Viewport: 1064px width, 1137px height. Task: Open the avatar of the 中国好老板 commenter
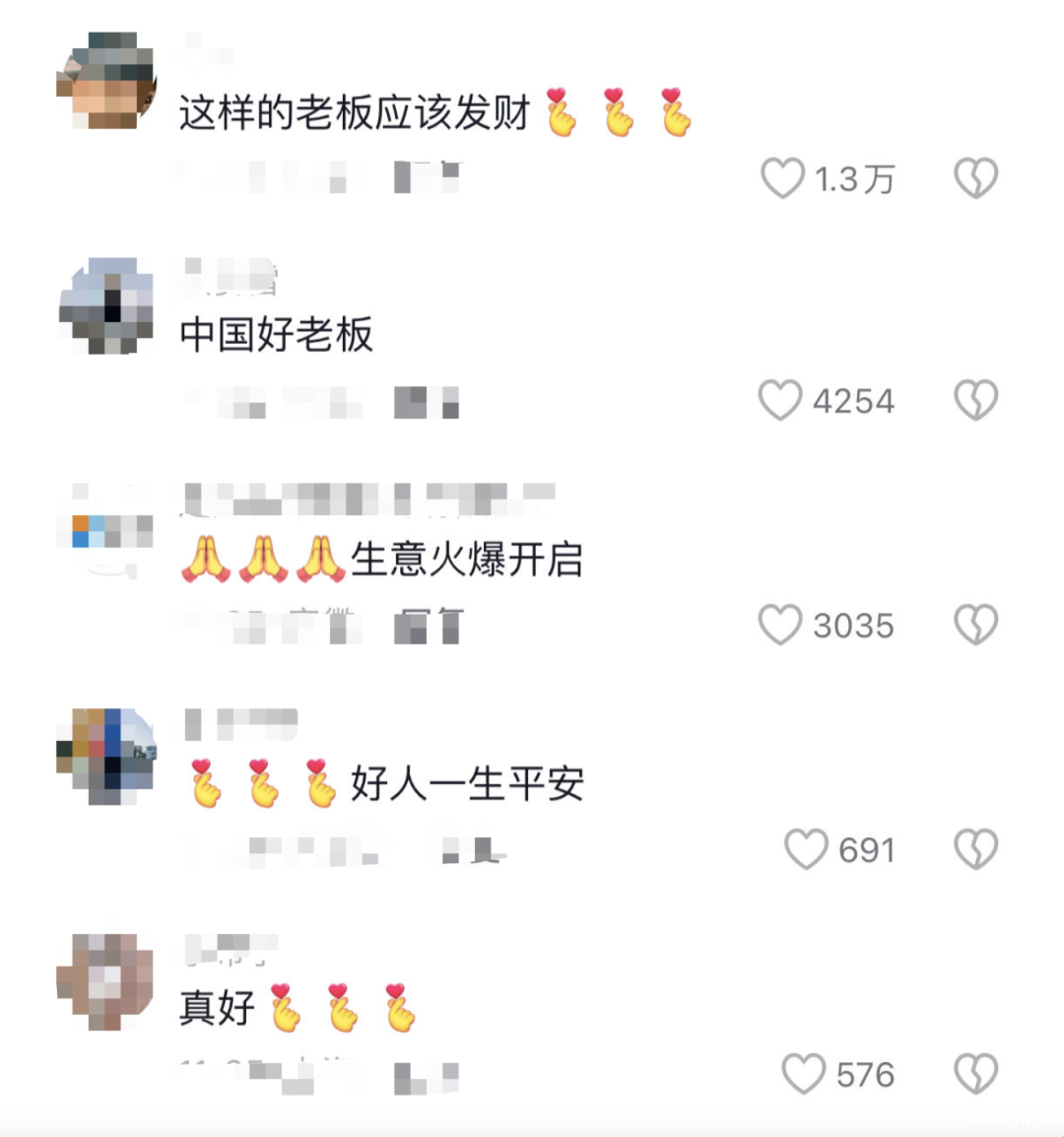click(106, 306)
